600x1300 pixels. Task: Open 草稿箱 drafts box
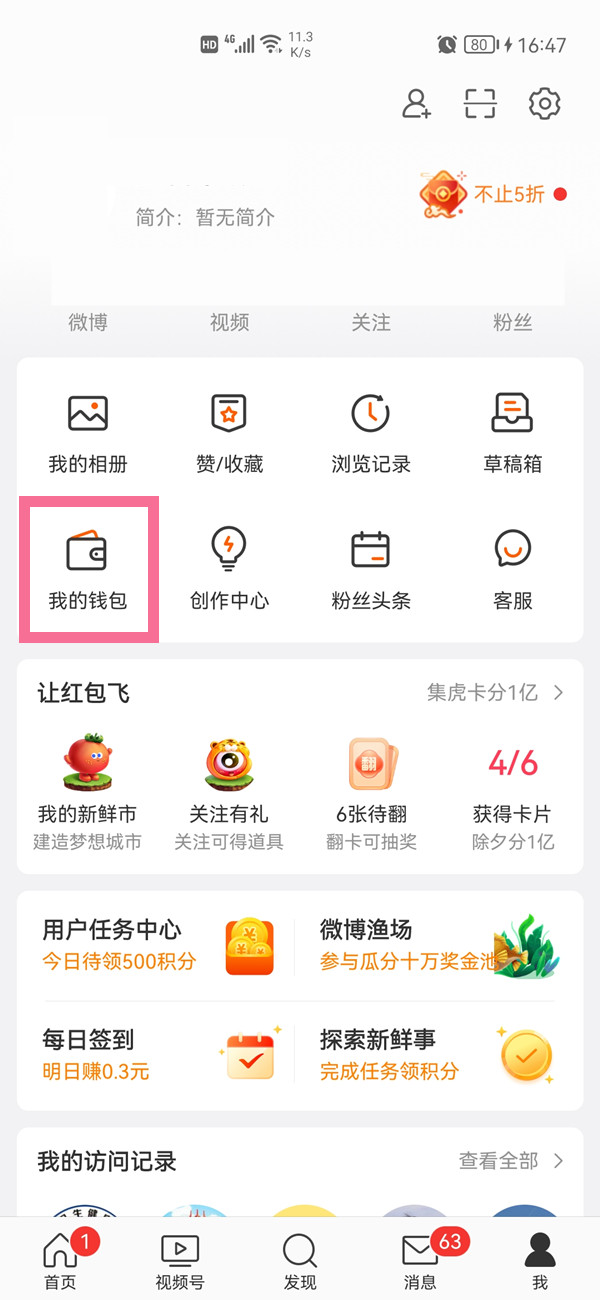512,434
